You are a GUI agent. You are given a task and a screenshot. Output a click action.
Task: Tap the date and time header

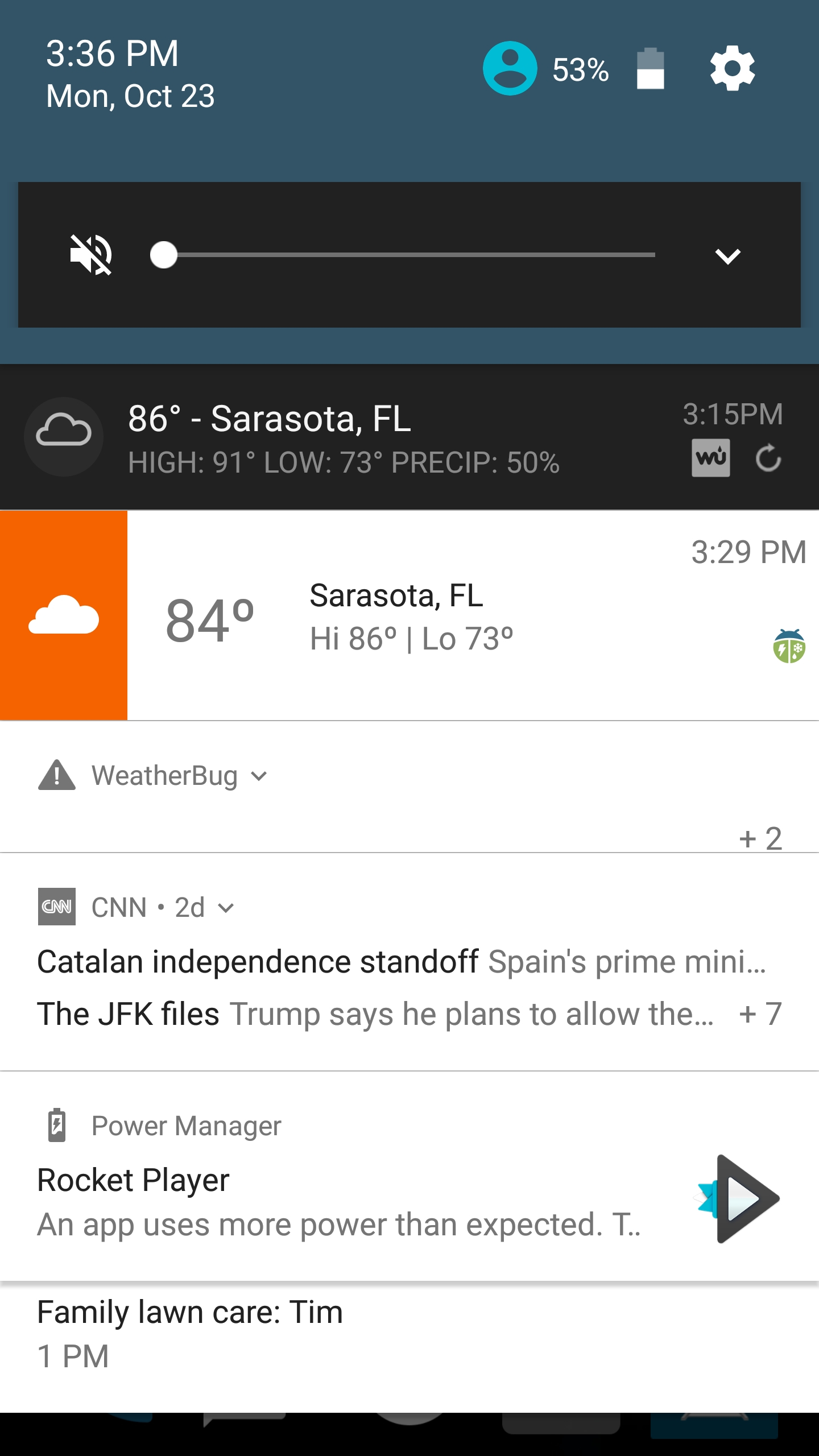[x=130, y=74]
